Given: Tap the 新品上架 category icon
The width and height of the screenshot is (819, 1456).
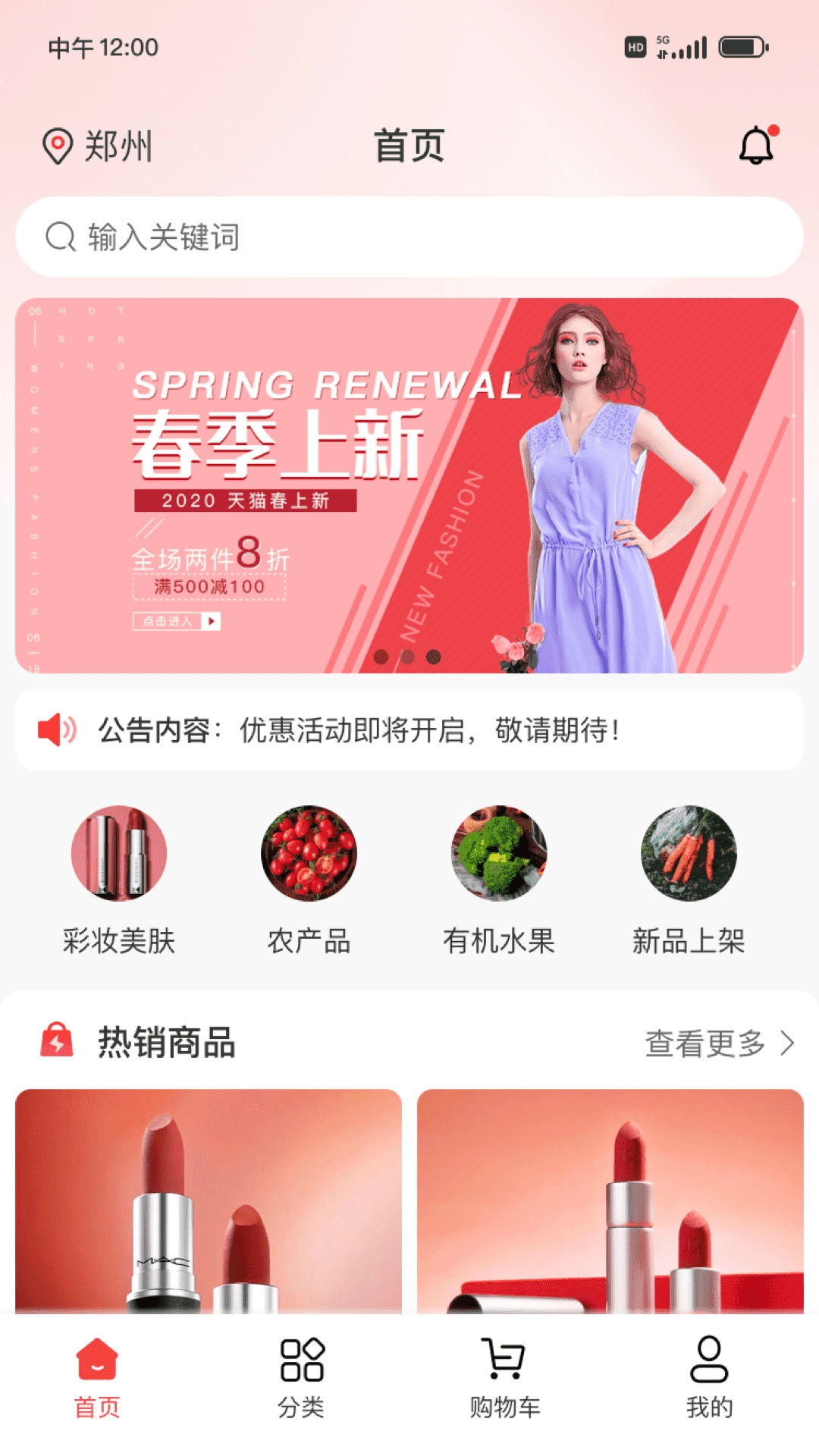Looking at the screenshot, I should tap(686, 855).
